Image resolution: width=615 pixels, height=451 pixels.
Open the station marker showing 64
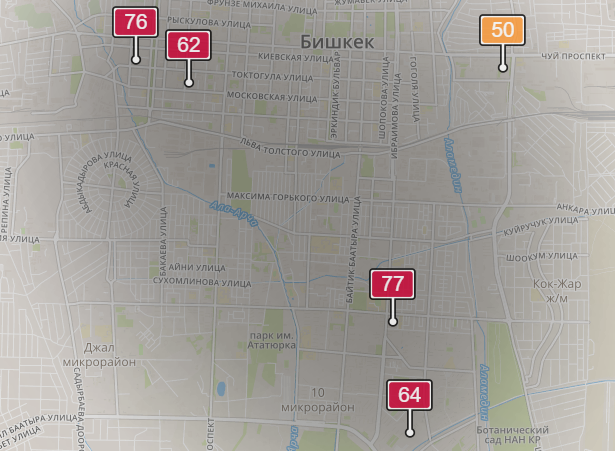(x=409, y=395)
